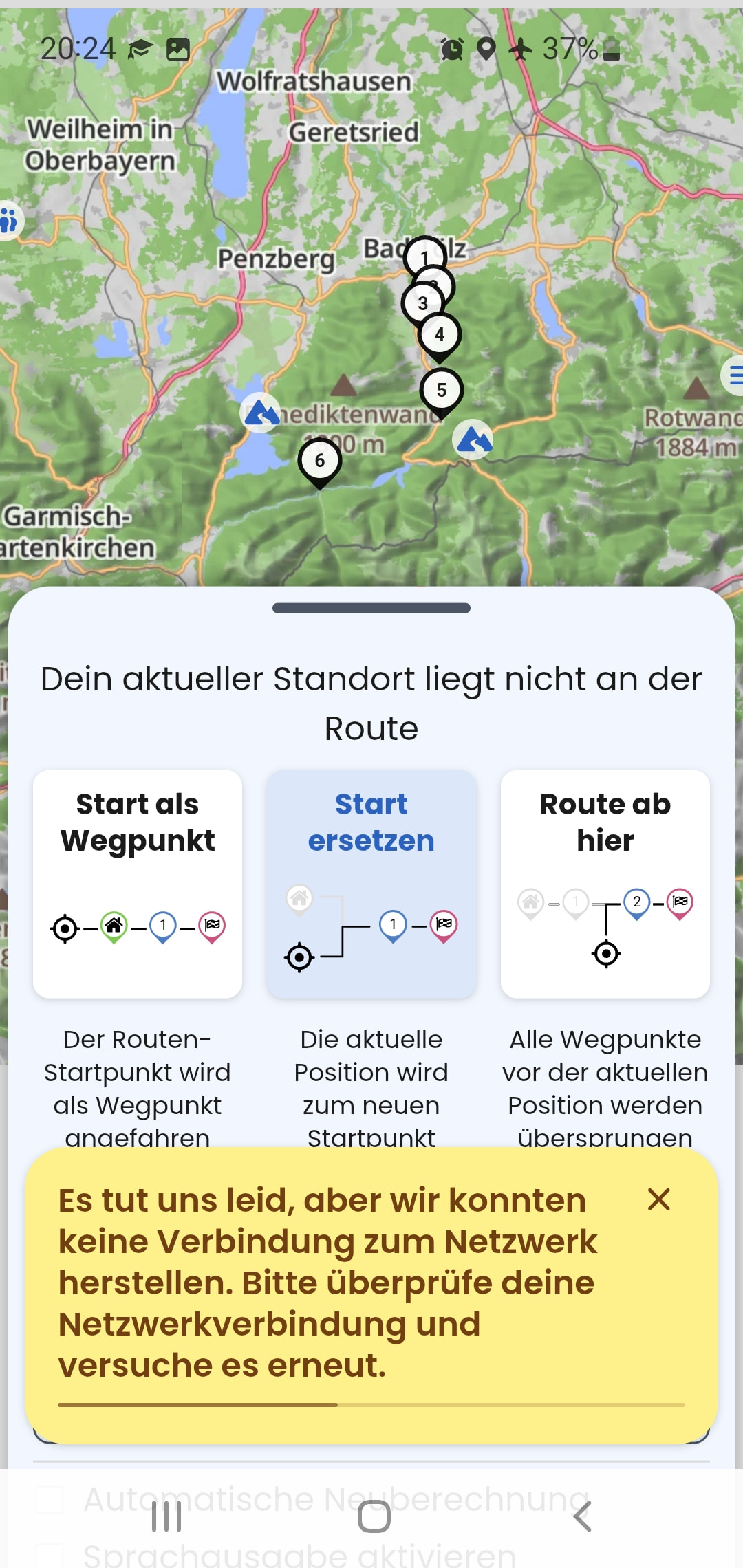
Task: Go back with the system back button
Action: tap(582, 1516)
